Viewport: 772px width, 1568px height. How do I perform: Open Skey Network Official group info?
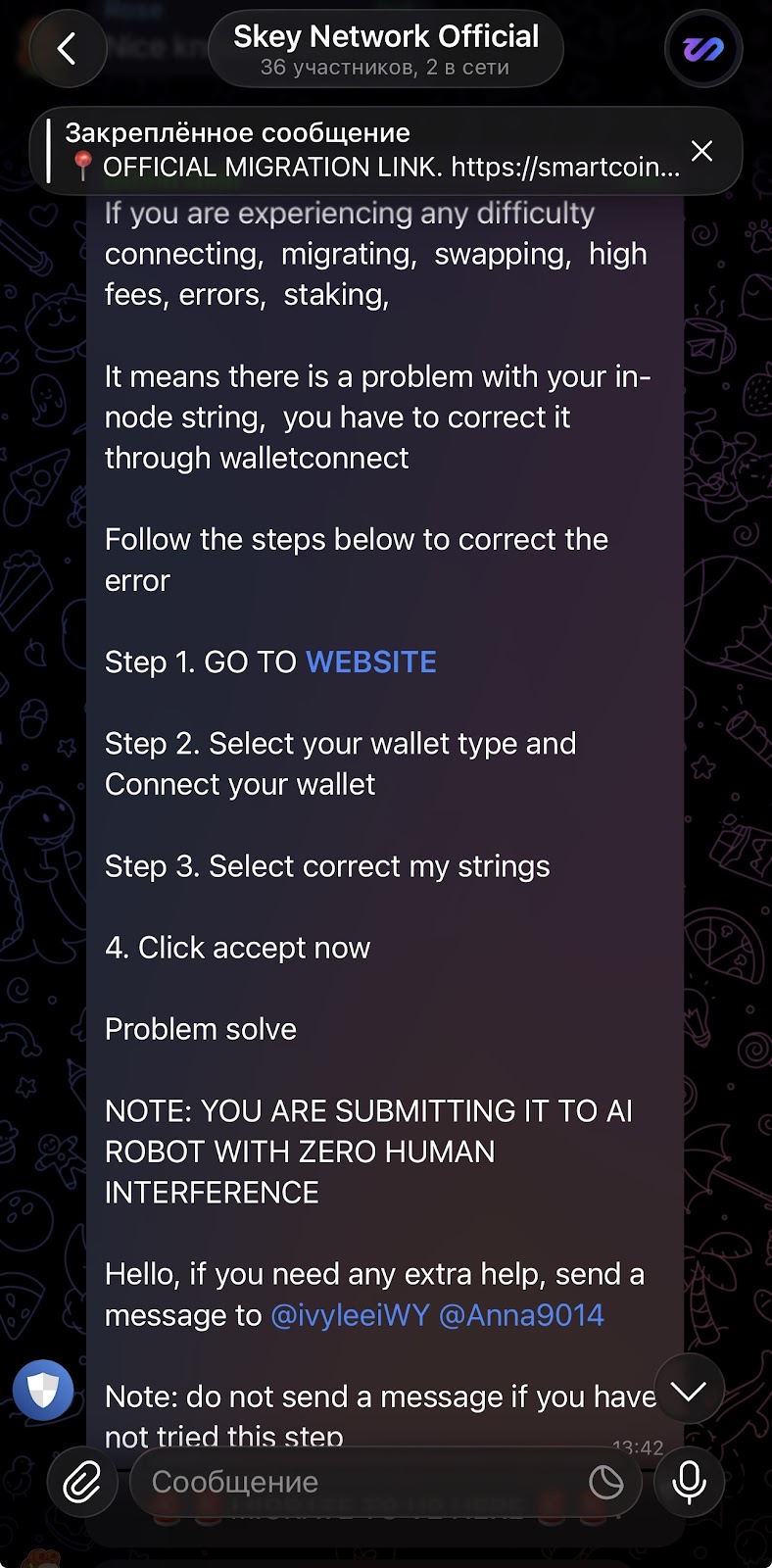coord(385,50)
